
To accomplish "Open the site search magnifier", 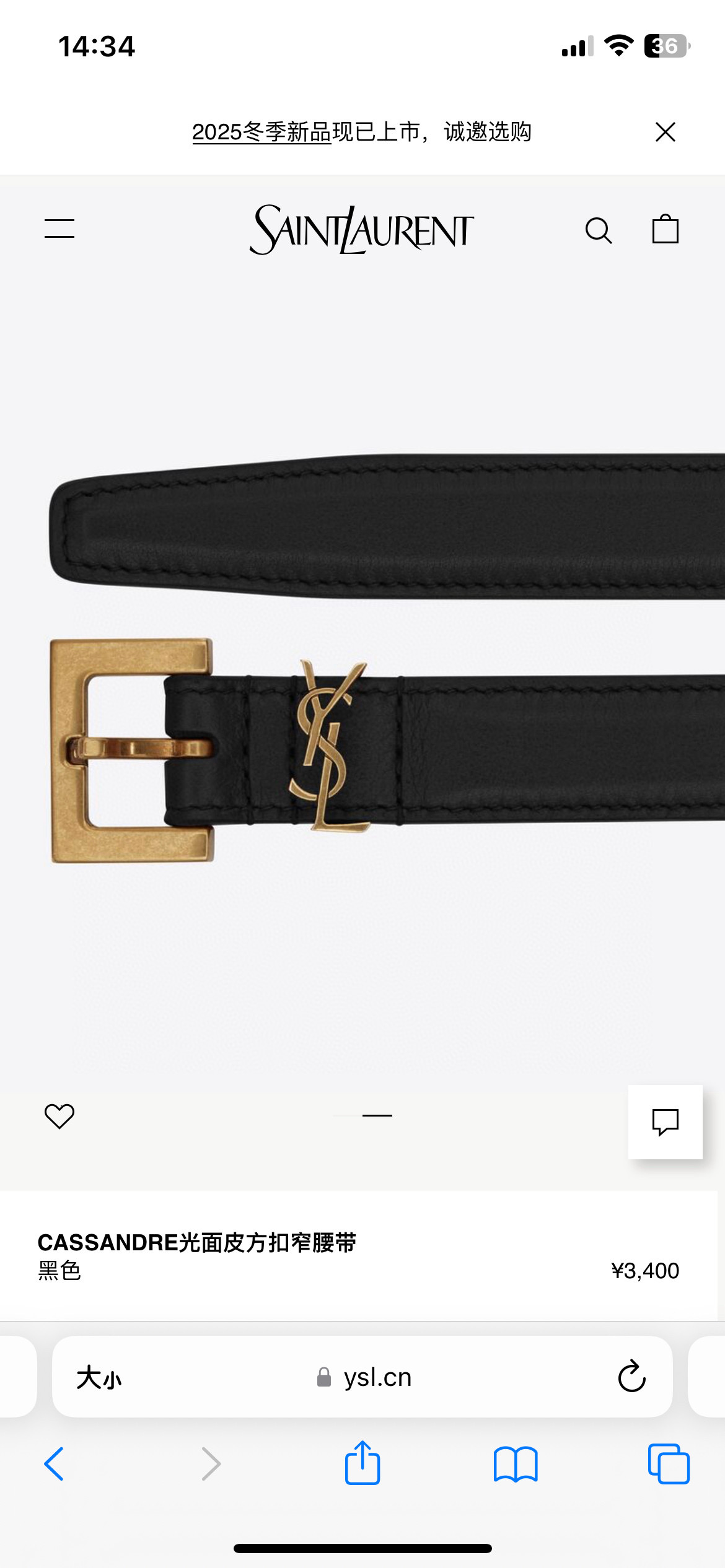I will [598, 230].
